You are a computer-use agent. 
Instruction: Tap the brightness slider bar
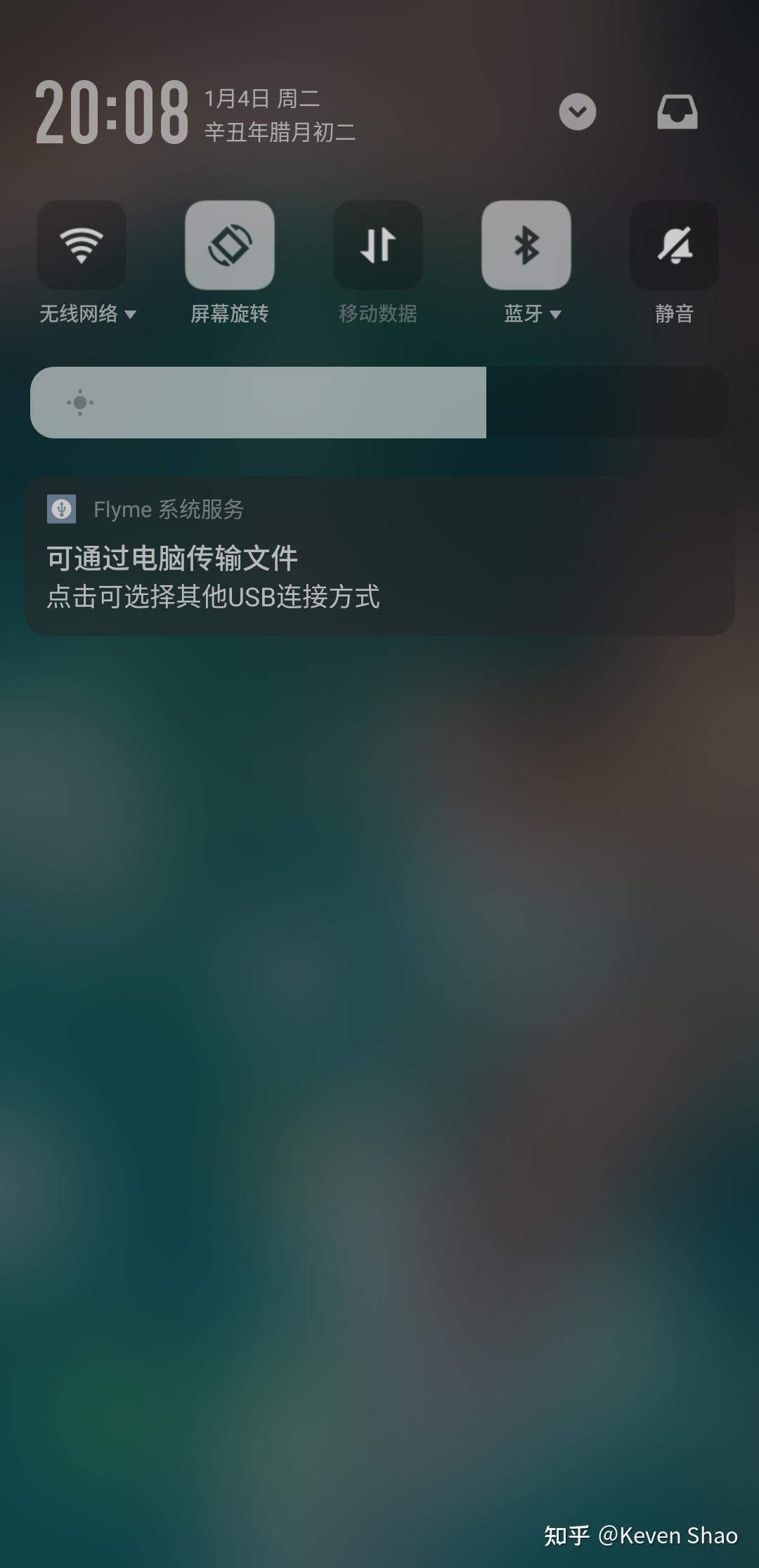click(x=379, y=403)
